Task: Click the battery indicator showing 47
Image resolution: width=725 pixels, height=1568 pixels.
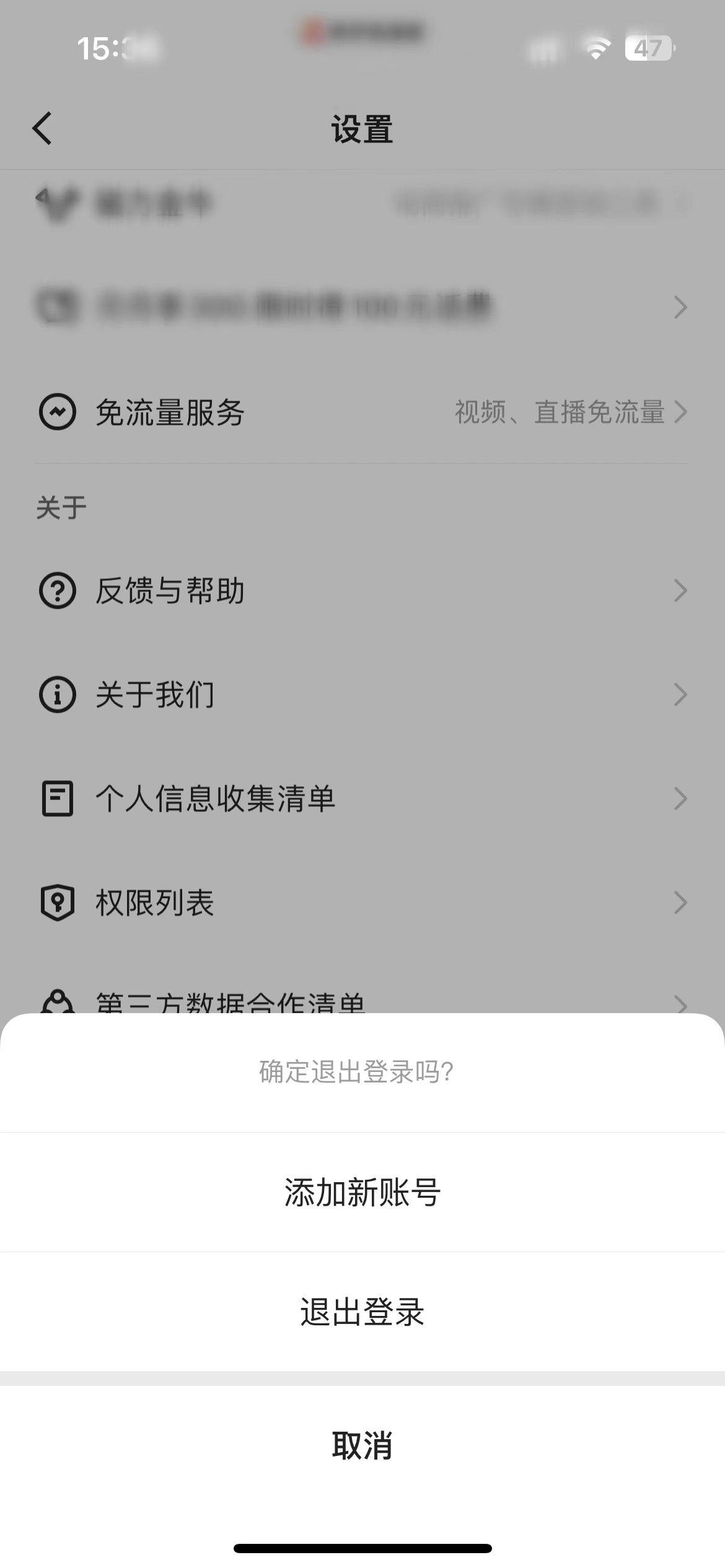Action: (647, 47)
